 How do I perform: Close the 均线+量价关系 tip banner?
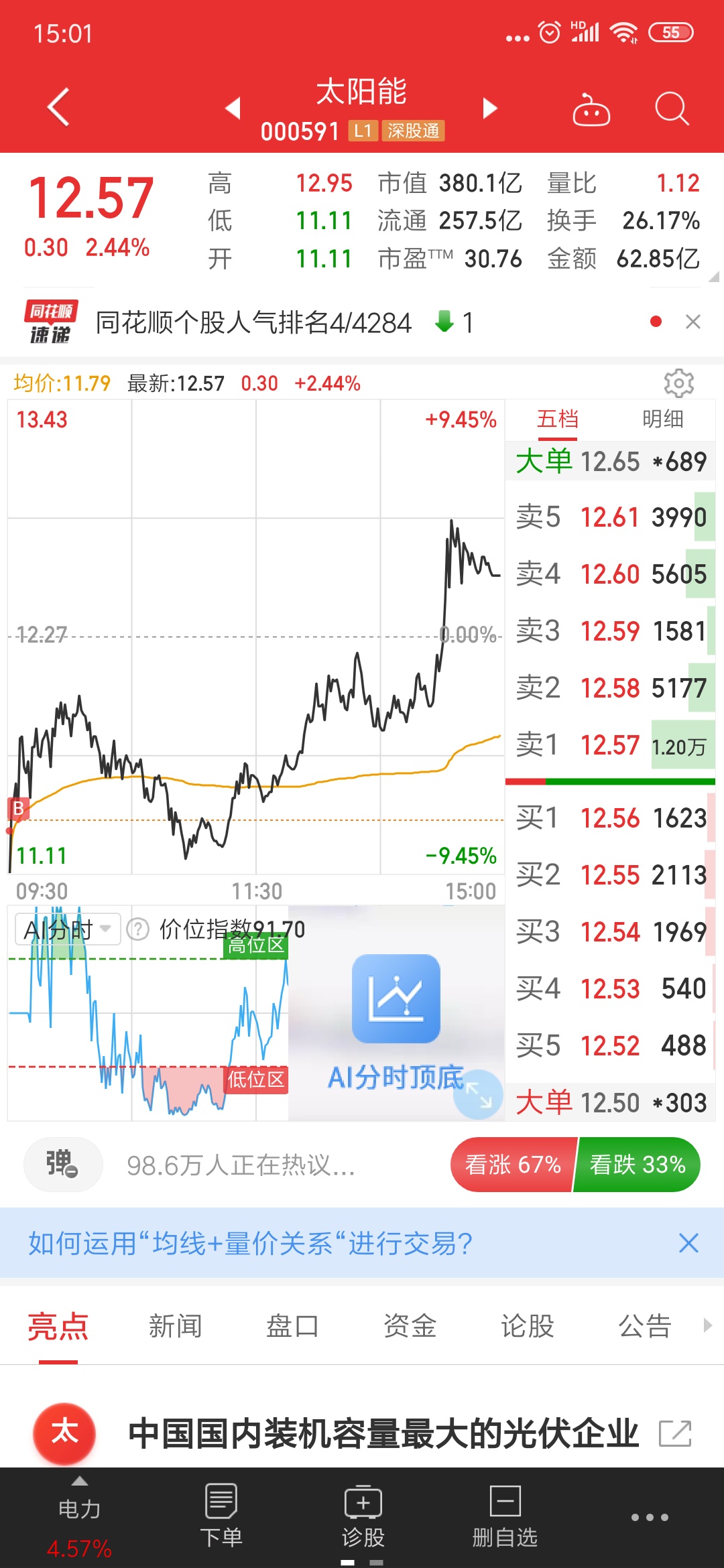(688, 1243)
